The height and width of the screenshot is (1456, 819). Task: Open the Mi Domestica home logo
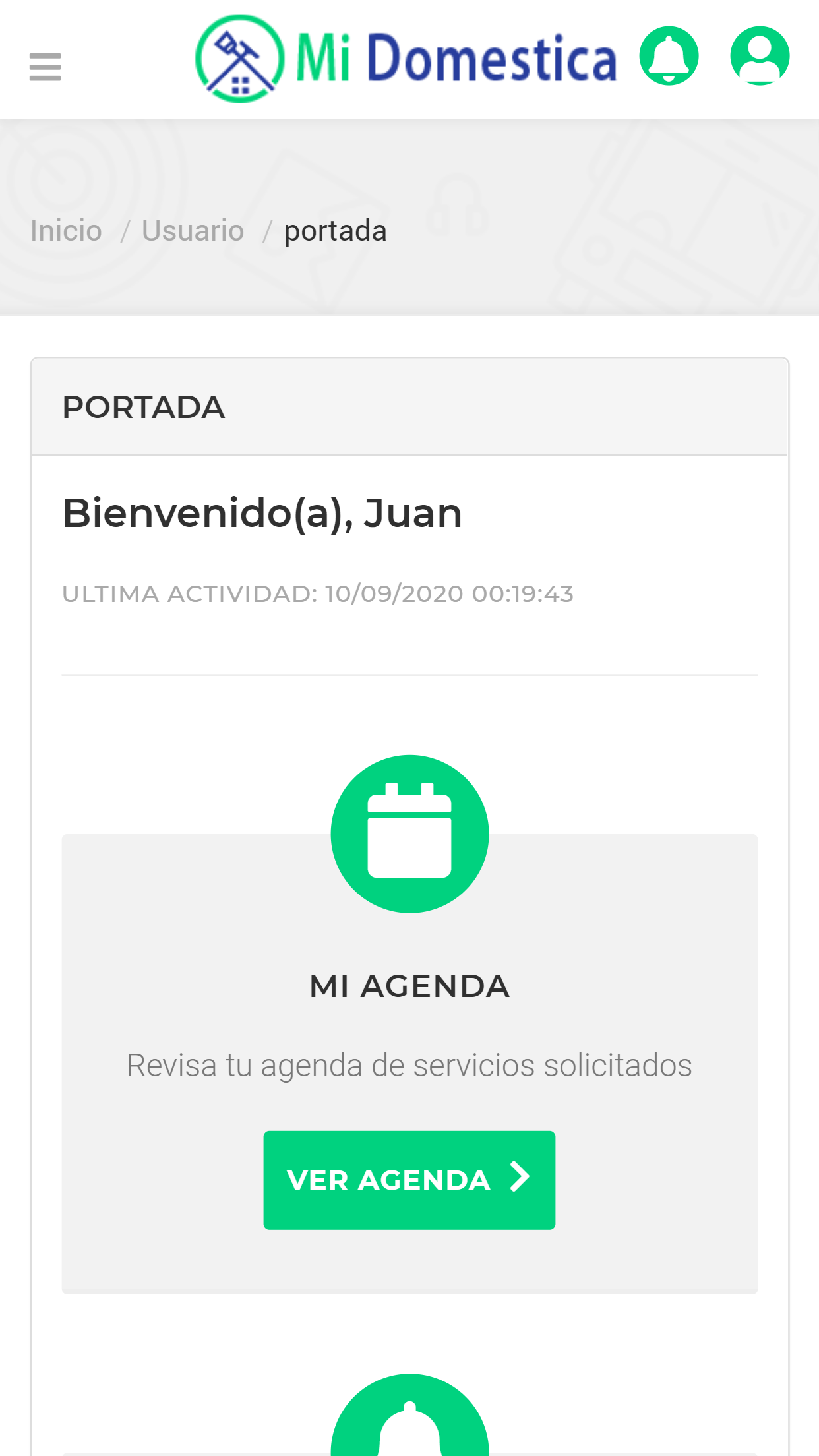(406, 58)
